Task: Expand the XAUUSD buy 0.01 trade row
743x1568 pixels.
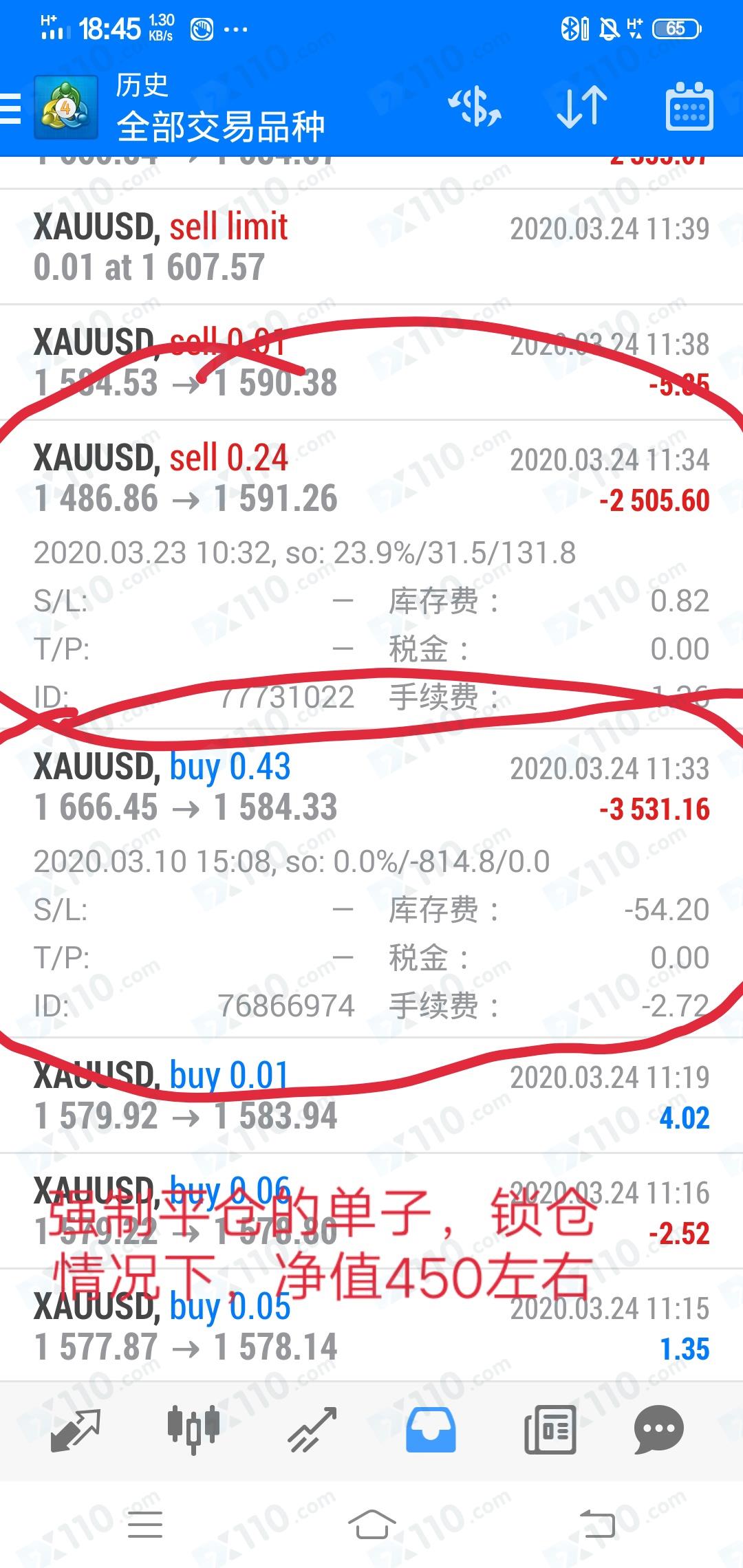Action: (371, 1096)
